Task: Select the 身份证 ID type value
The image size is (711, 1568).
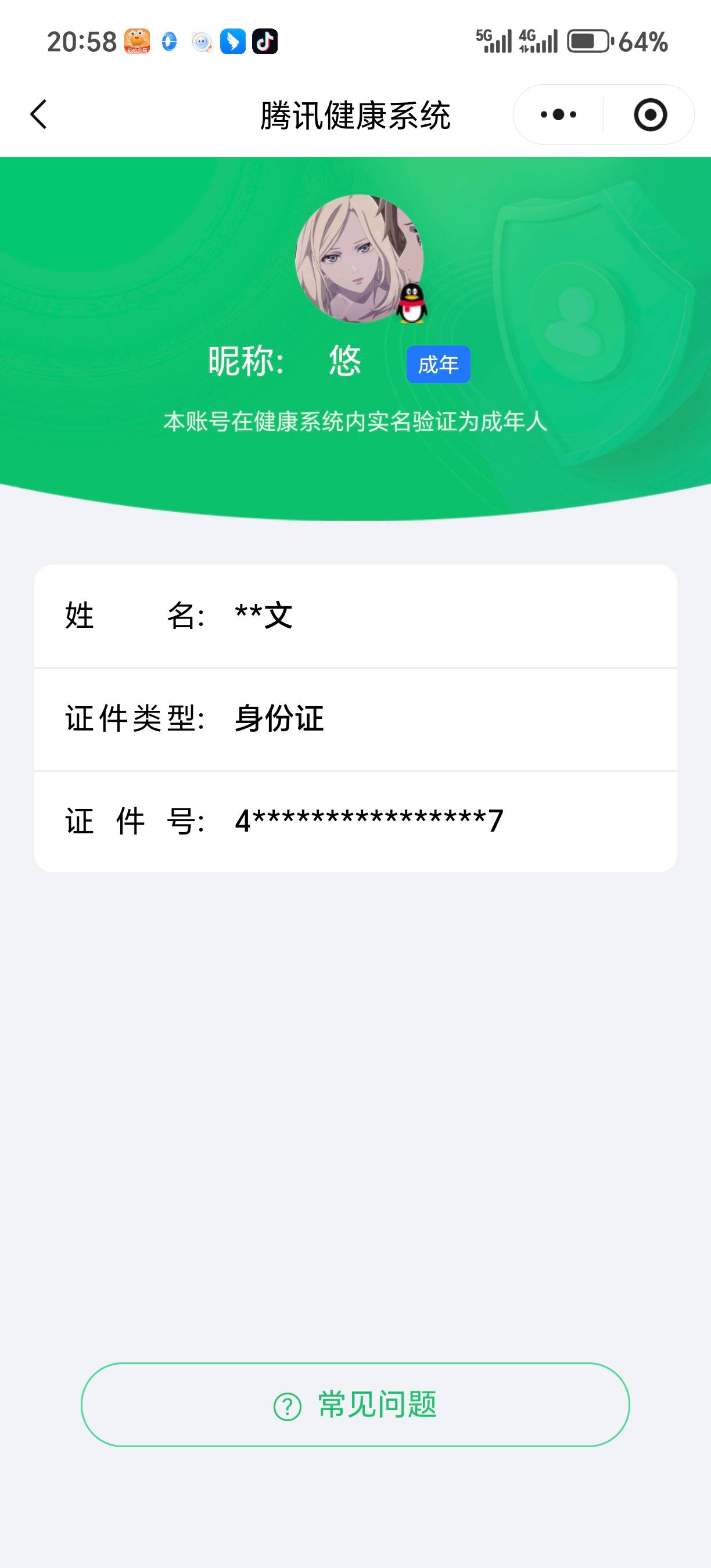Action: 279,718
